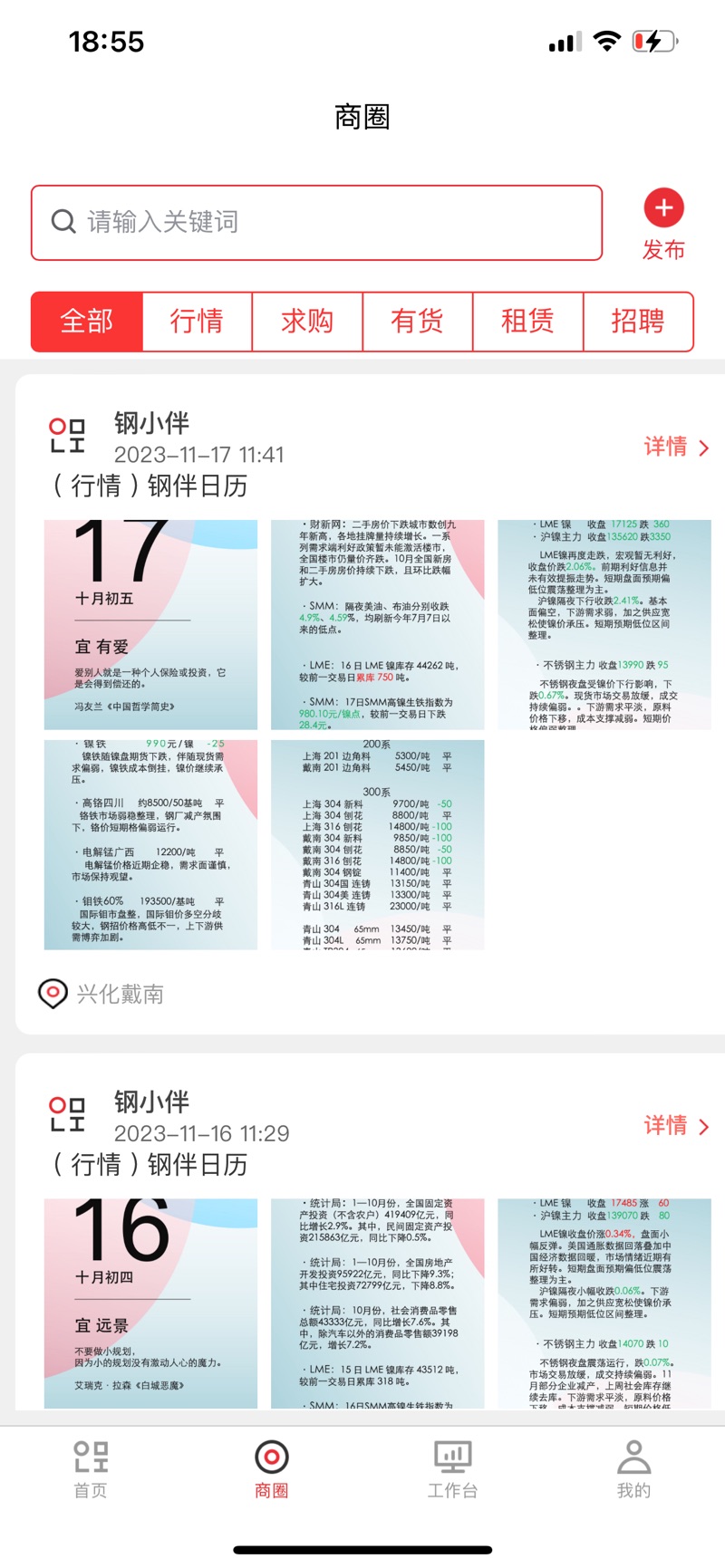Open 详情 for the 2023-11-16 post
Viewport: 725px width, 1568px height.
pyautogui.click(x=675, y=1126)
